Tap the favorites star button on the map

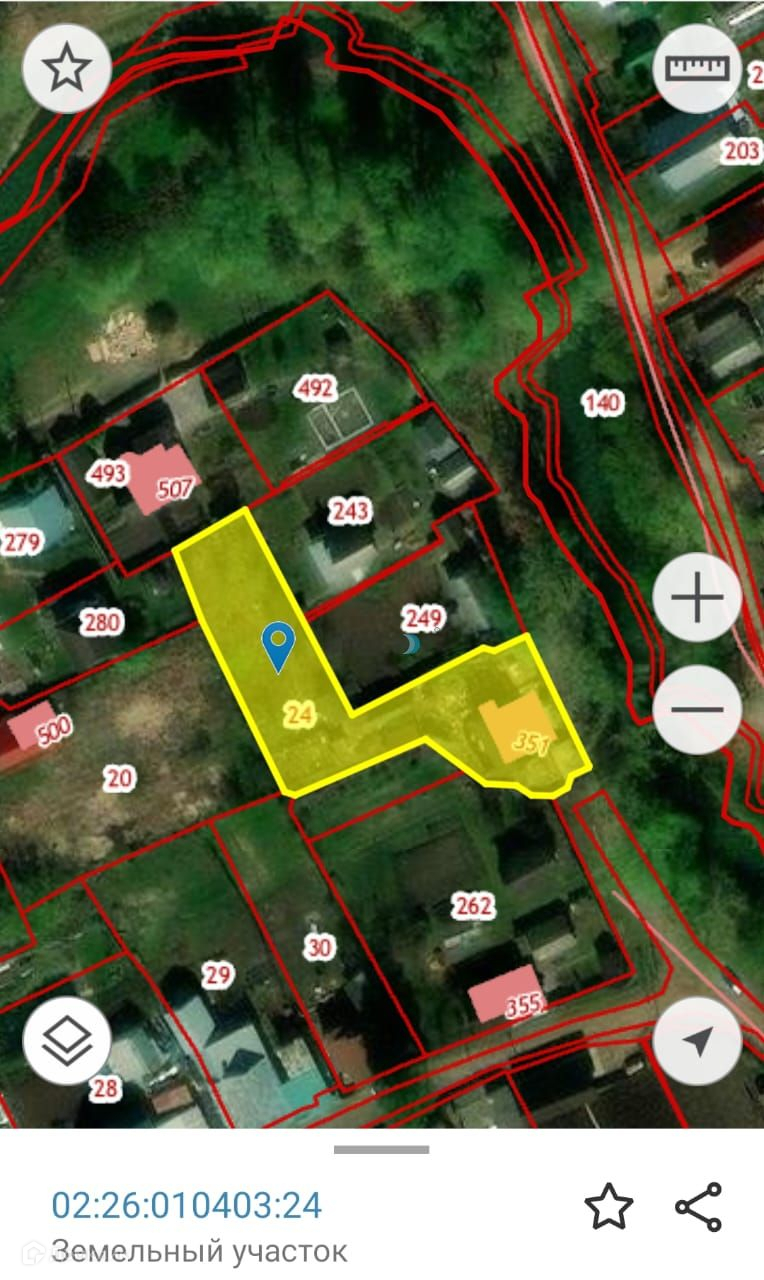[x=67, y=68]
